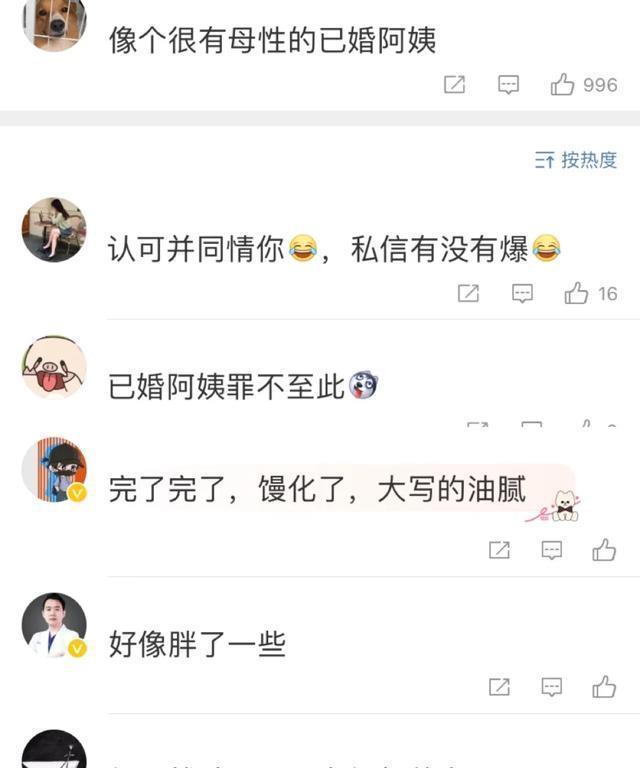Open the 按热度 sort option
Viewport: 640px width, 768px height.
coord(576,160)
